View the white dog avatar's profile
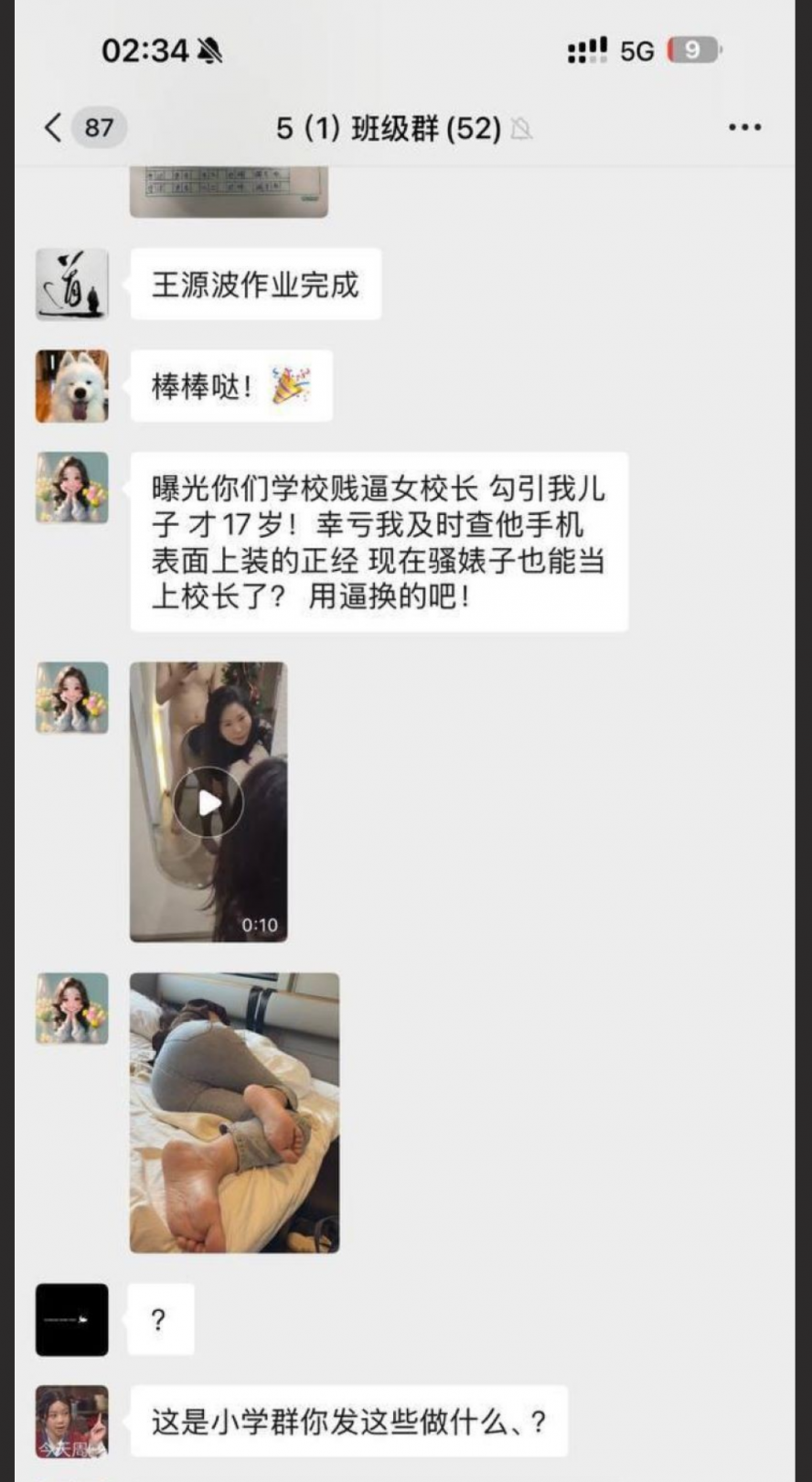 (71, 386)
